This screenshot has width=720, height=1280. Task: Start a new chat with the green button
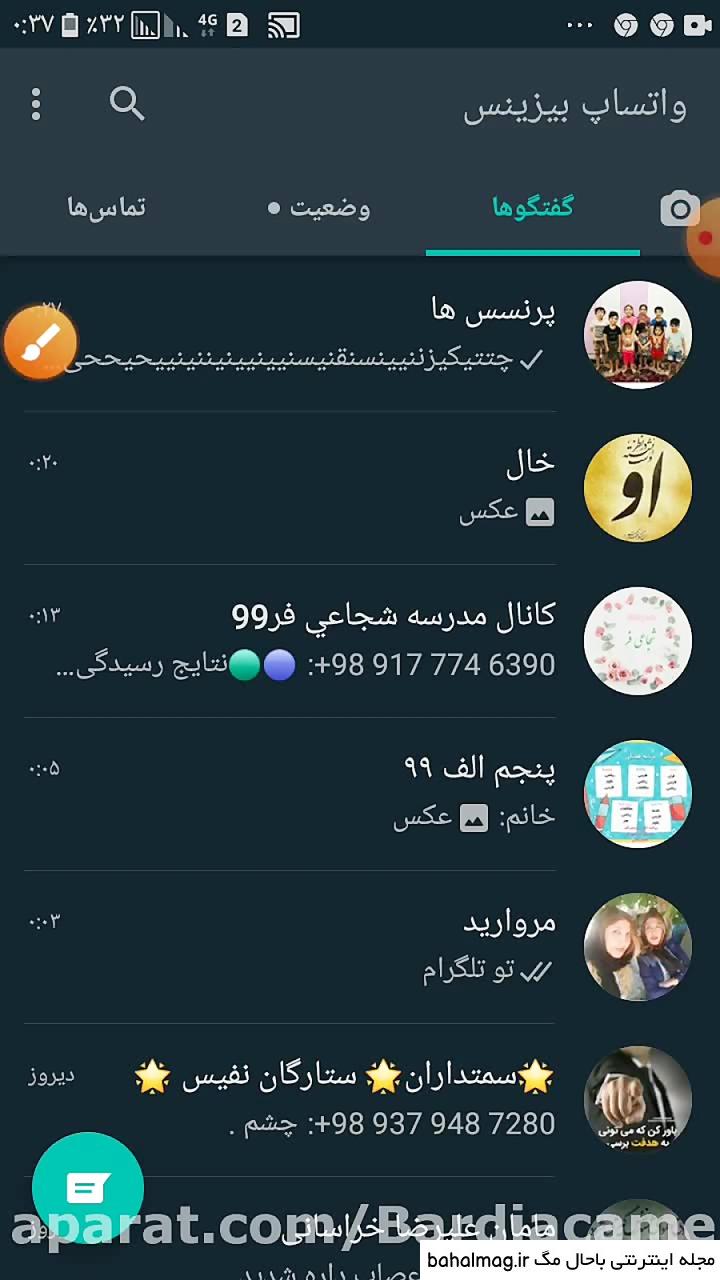(x=88, y=1188)
